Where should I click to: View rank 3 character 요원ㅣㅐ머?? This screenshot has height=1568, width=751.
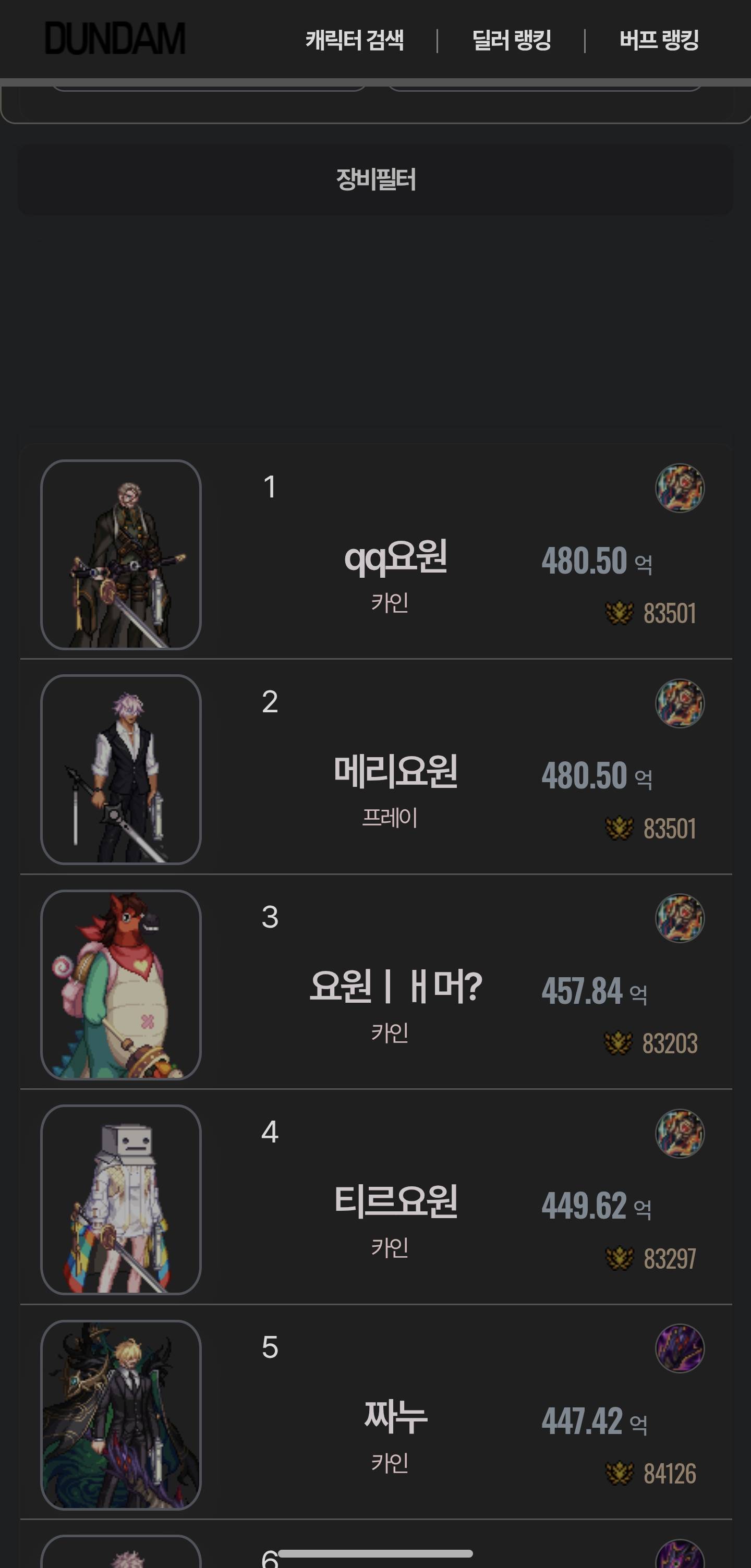(x=396, y=987)
